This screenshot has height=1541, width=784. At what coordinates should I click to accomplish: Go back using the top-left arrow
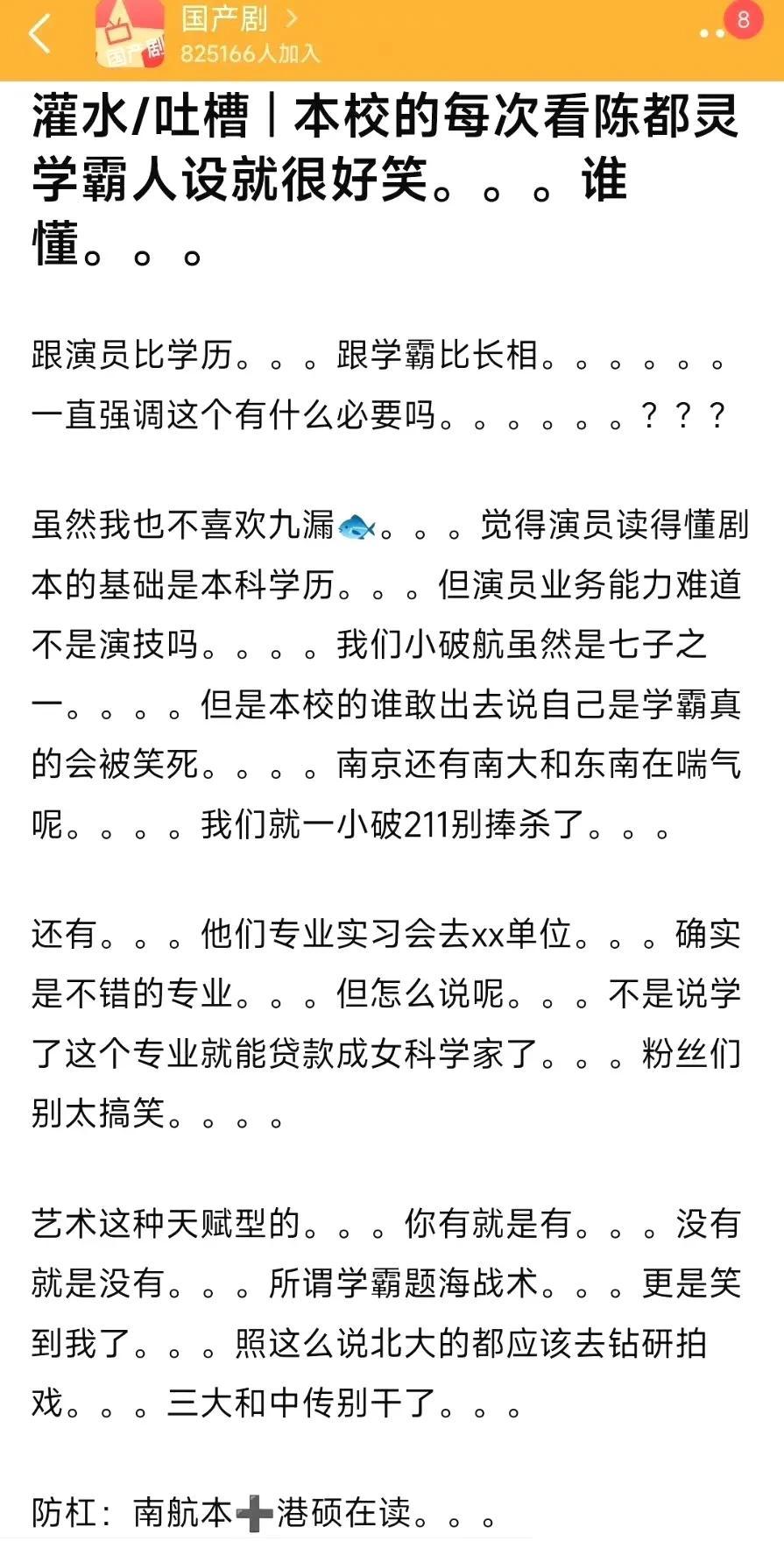click(x=40, y=35)
